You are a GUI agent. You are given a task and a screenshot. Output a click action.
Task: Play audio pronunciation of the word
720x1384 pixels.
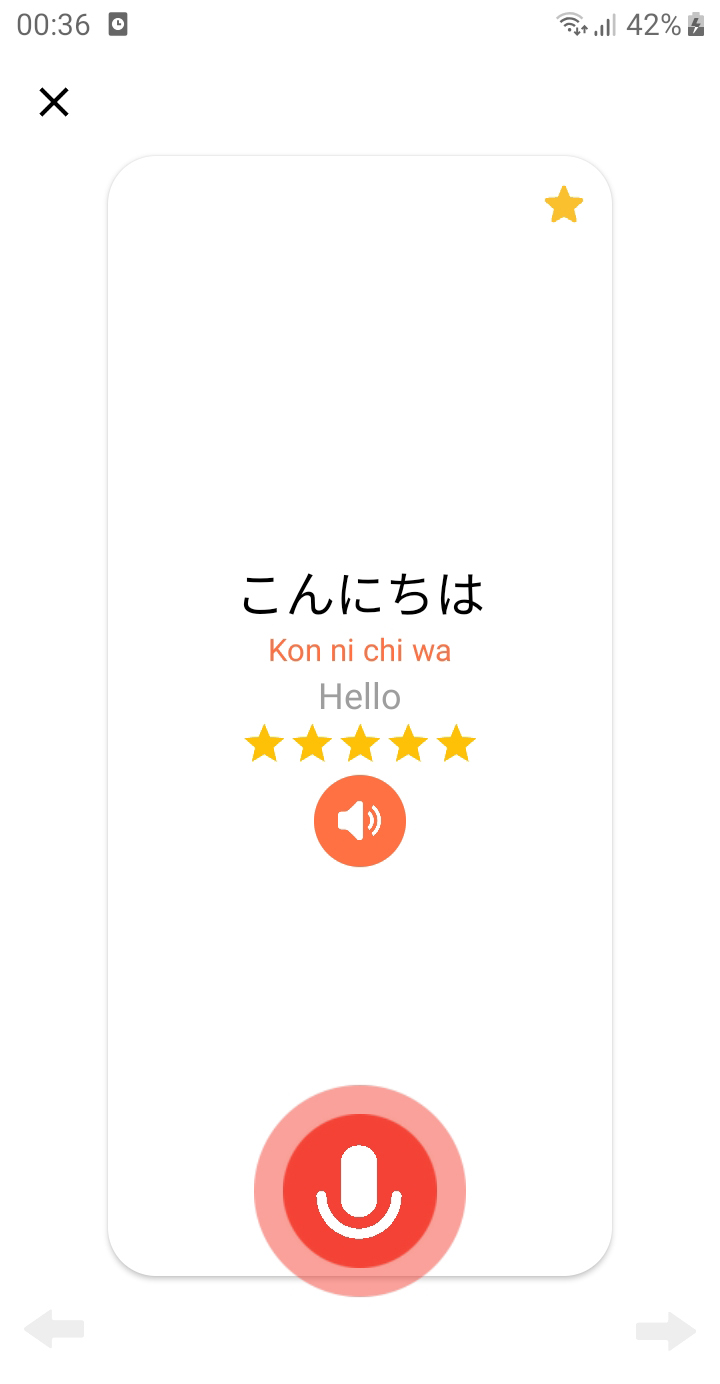tap(360, 820)
